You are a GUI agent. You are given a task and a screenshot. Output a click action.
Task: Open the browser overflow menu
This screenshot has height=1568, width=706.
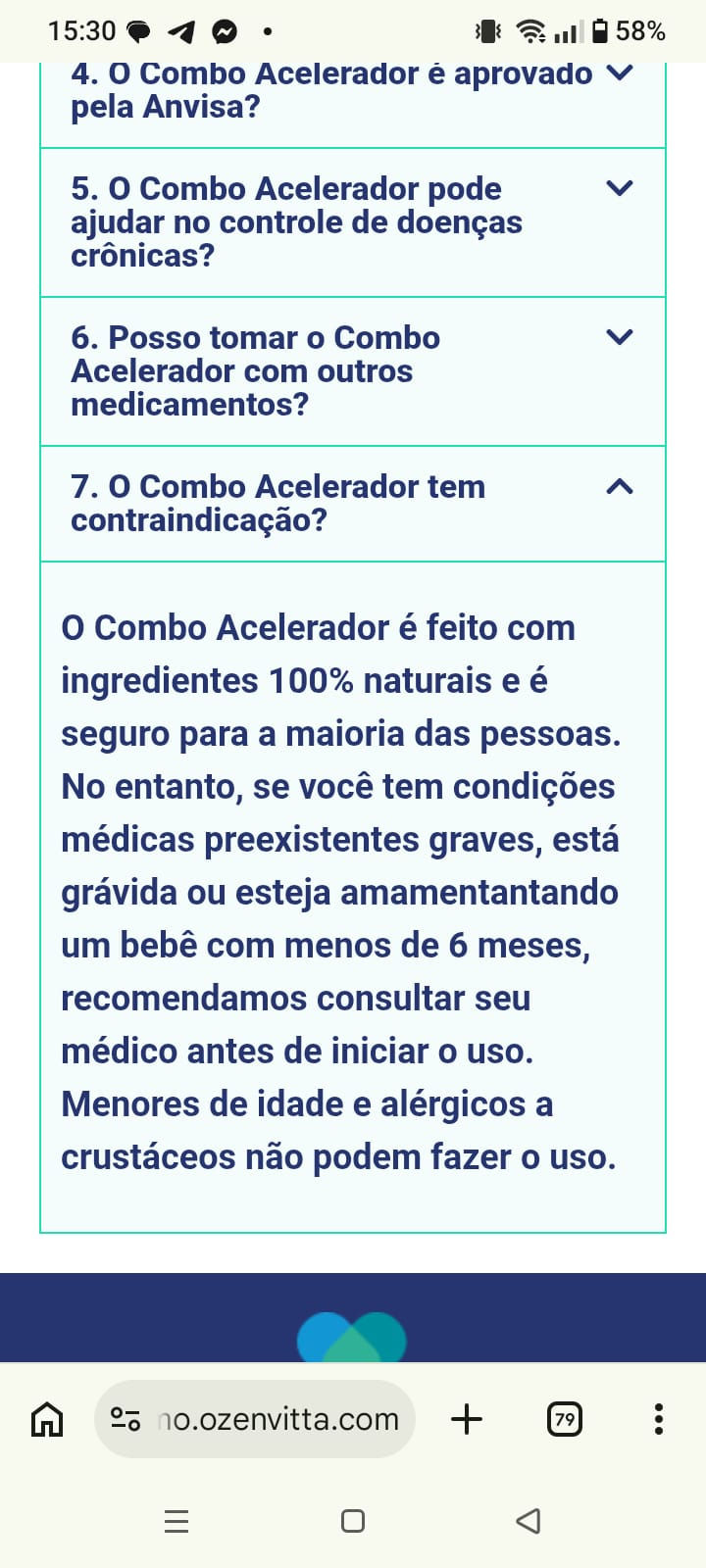658,1419
